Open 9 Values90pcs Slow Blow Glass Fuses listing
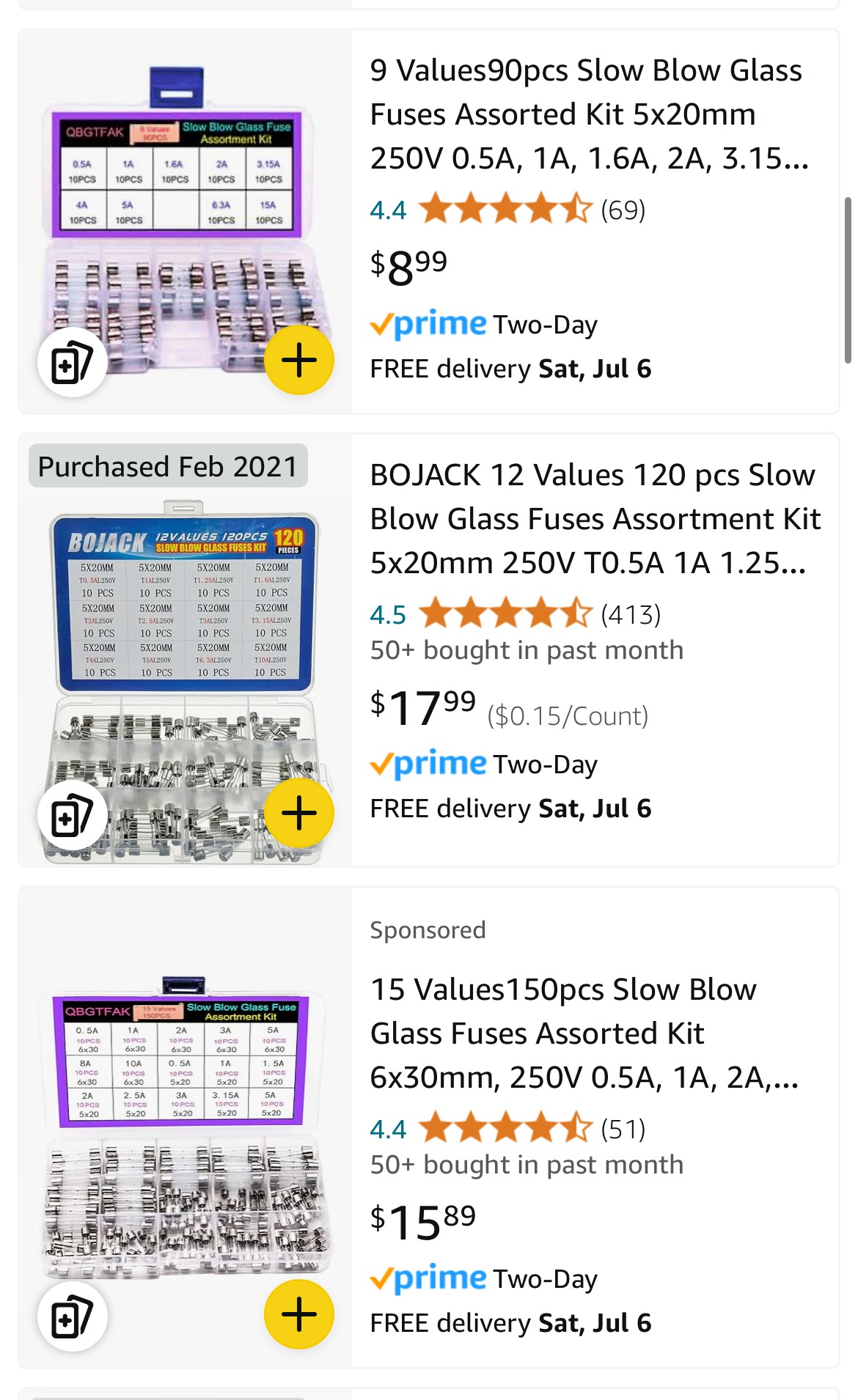This screenshot has width=858, height=1400. pyautogui.click(x=590, y=114)
